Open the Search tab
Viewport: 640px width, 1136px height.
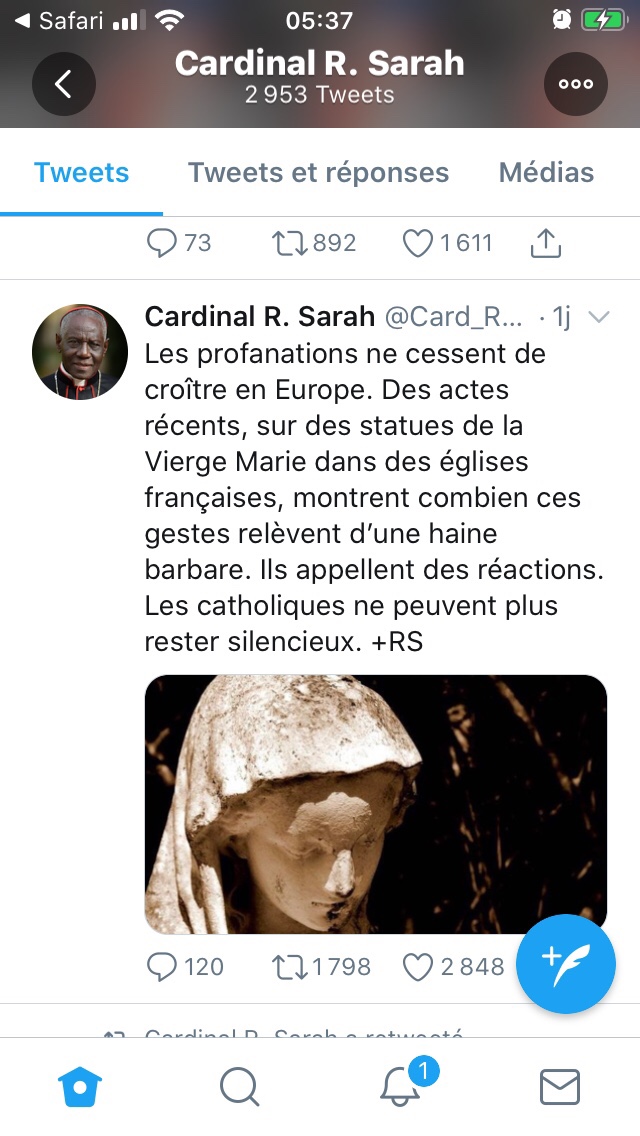(240, 1086)
